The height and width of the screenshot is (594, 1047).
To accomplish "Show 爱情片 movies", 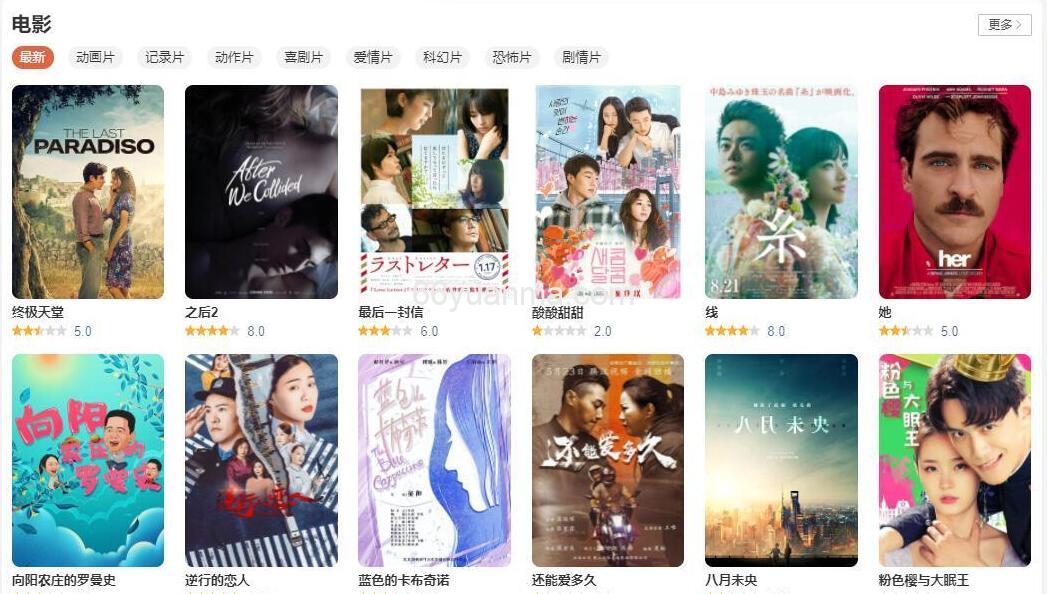I will coord(373,57).
